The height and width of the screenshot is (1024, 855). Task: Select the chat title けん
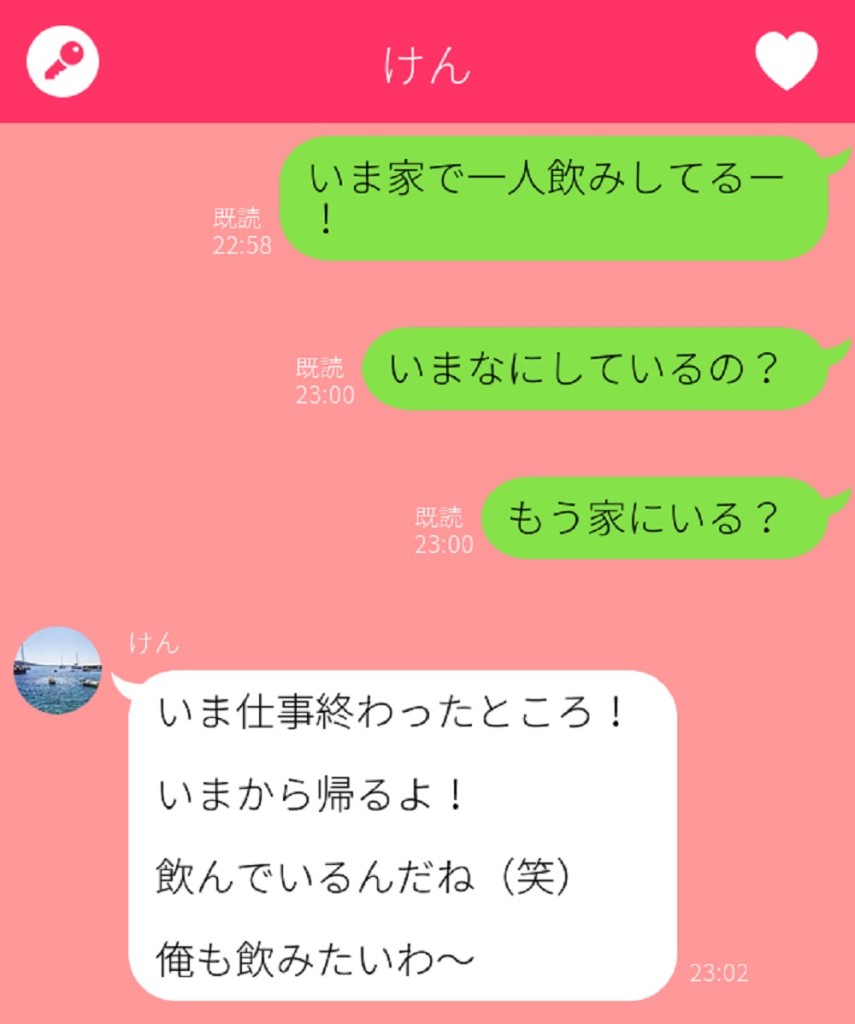pyautogui.click(x=427, y=63)
